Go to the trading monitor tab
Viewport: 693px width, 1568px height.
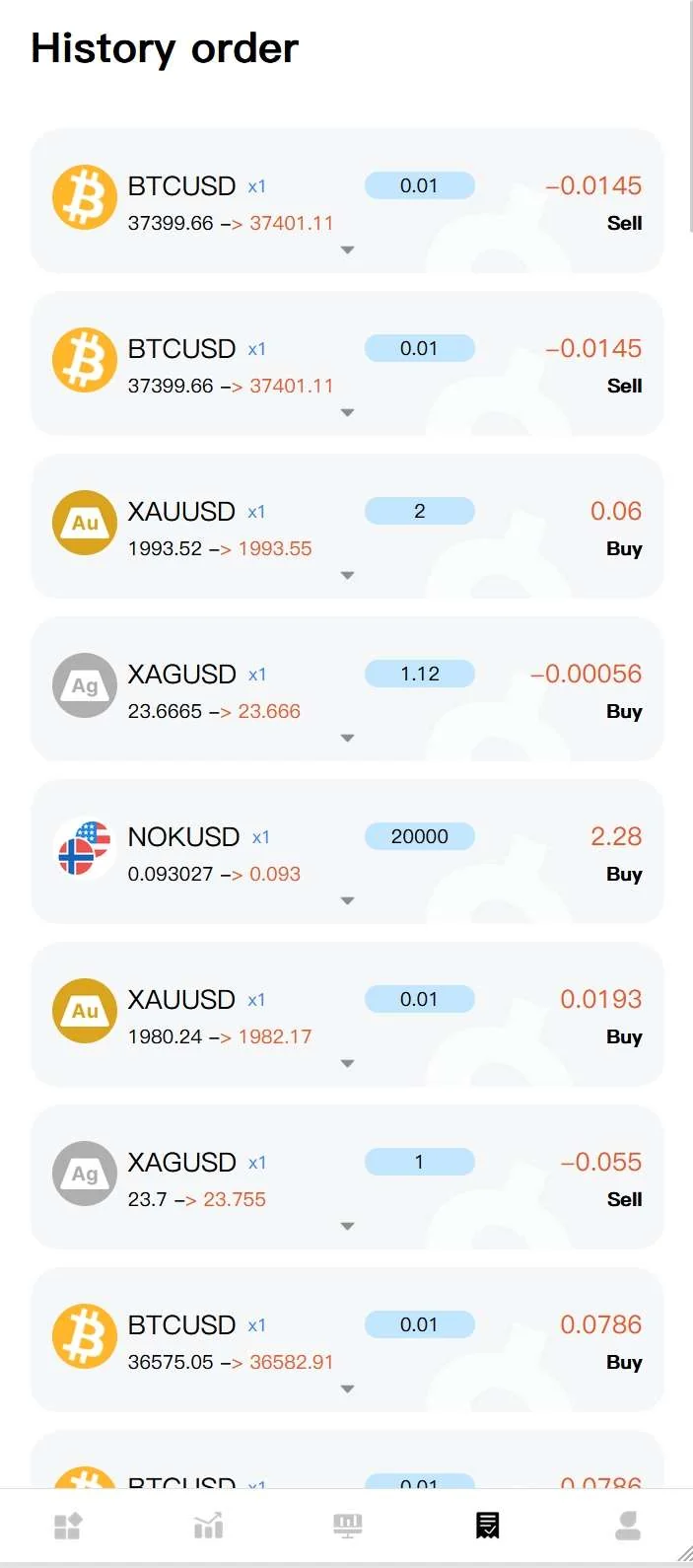coord(348,1527)
